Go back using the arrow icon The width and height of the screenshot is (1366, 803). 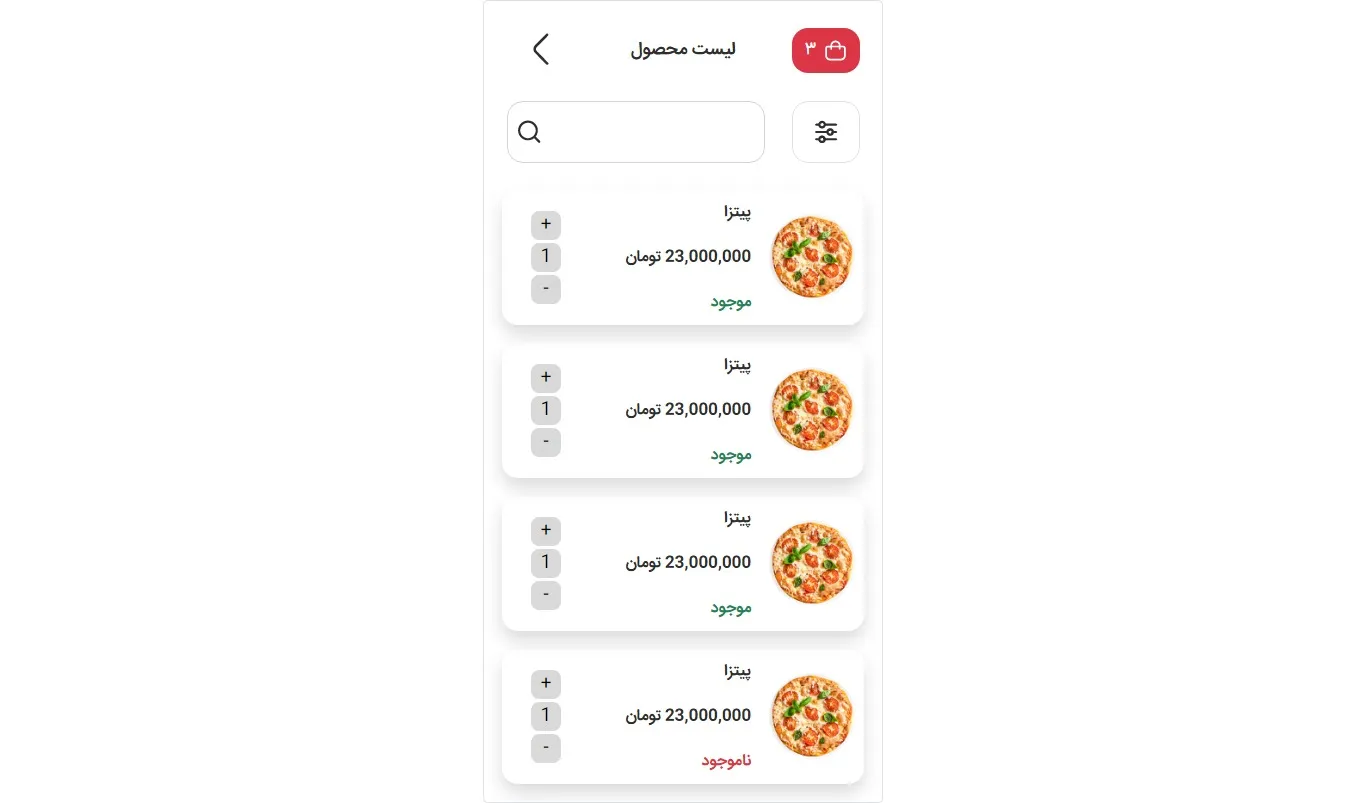click(x=540, y=50)
